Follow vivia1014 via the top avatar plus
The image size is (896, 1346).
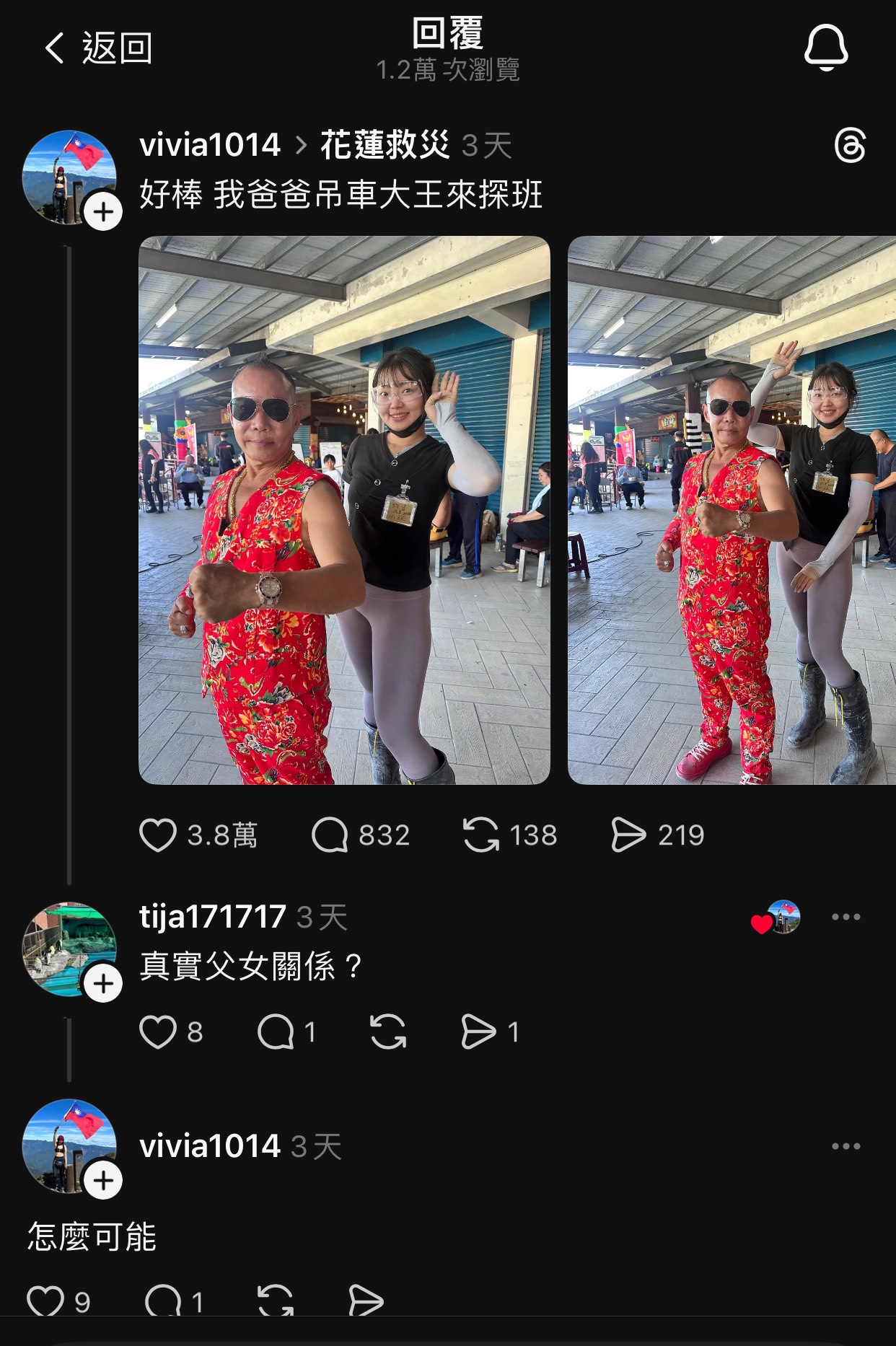point(103,212)
